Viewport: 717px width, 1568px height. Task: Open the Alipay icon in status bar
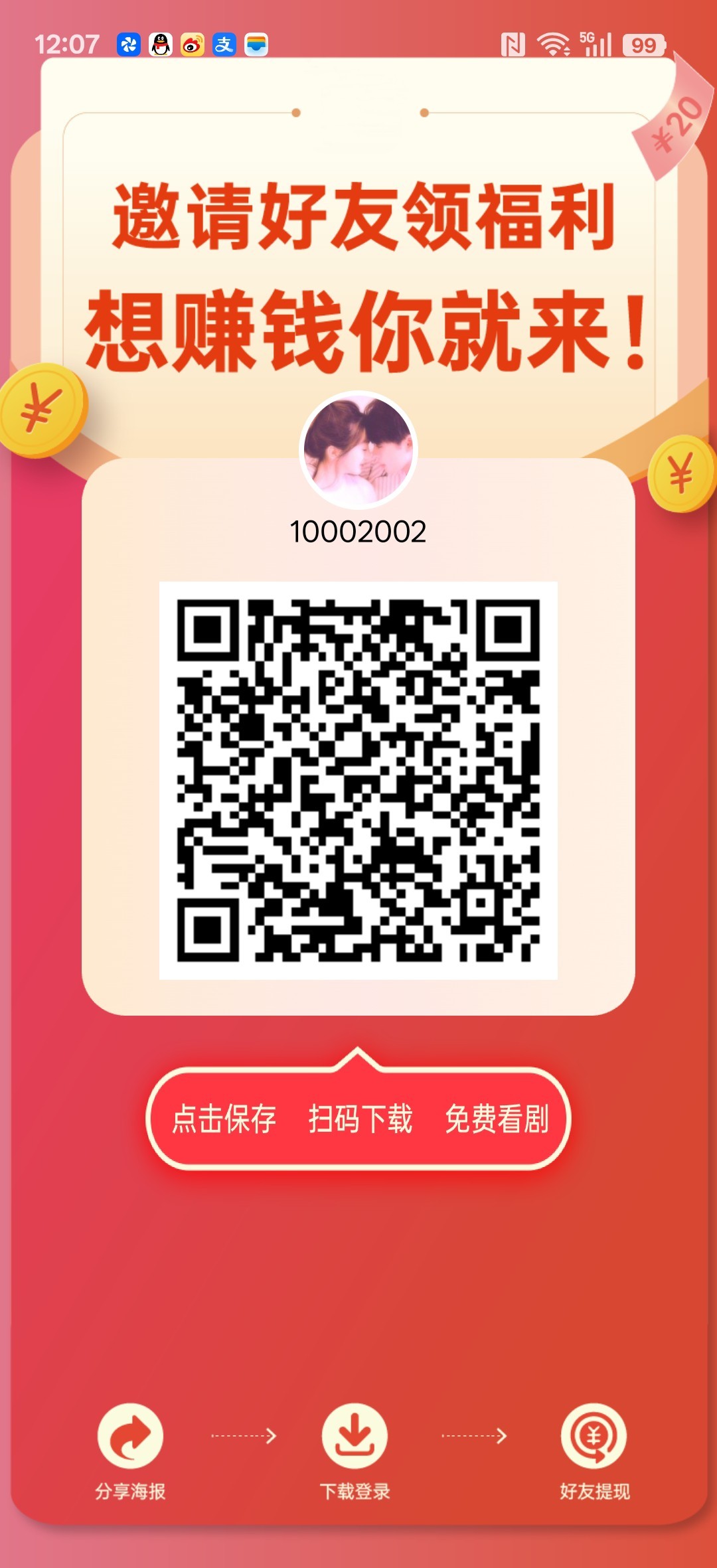point(224,44)
